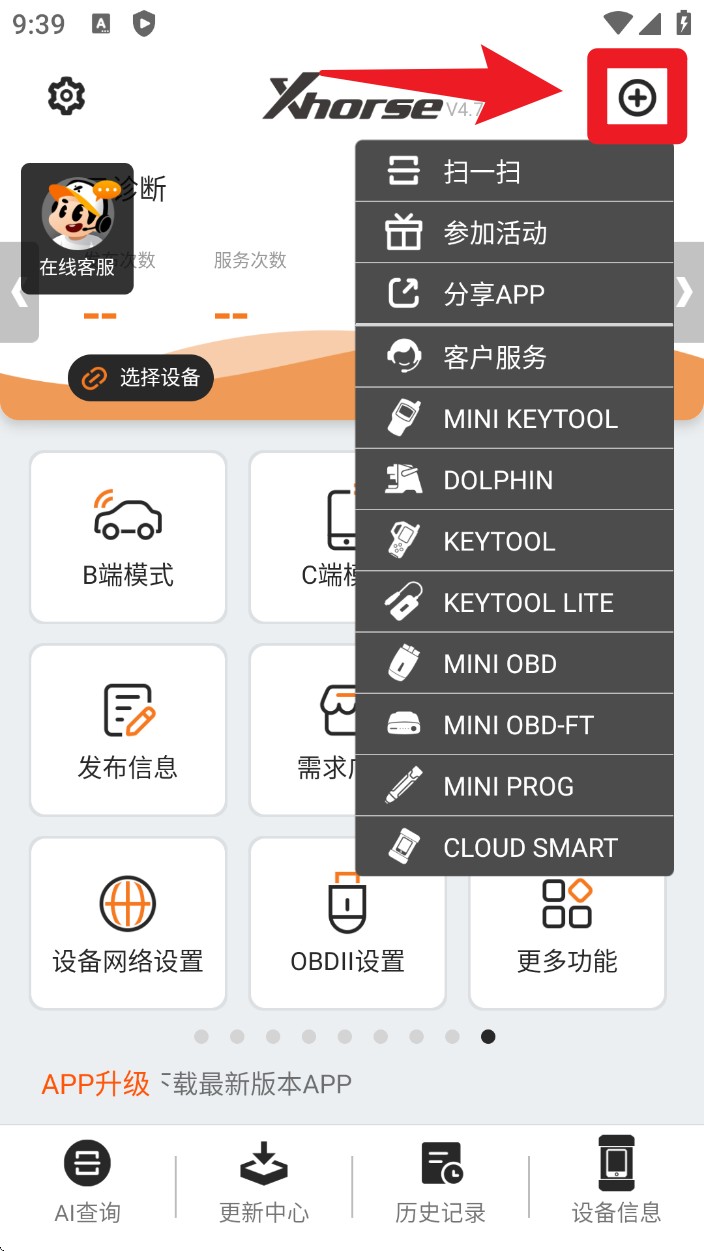Select DOLPHIN device
The width and height of the screenshot is (704, 1251).
514,480
